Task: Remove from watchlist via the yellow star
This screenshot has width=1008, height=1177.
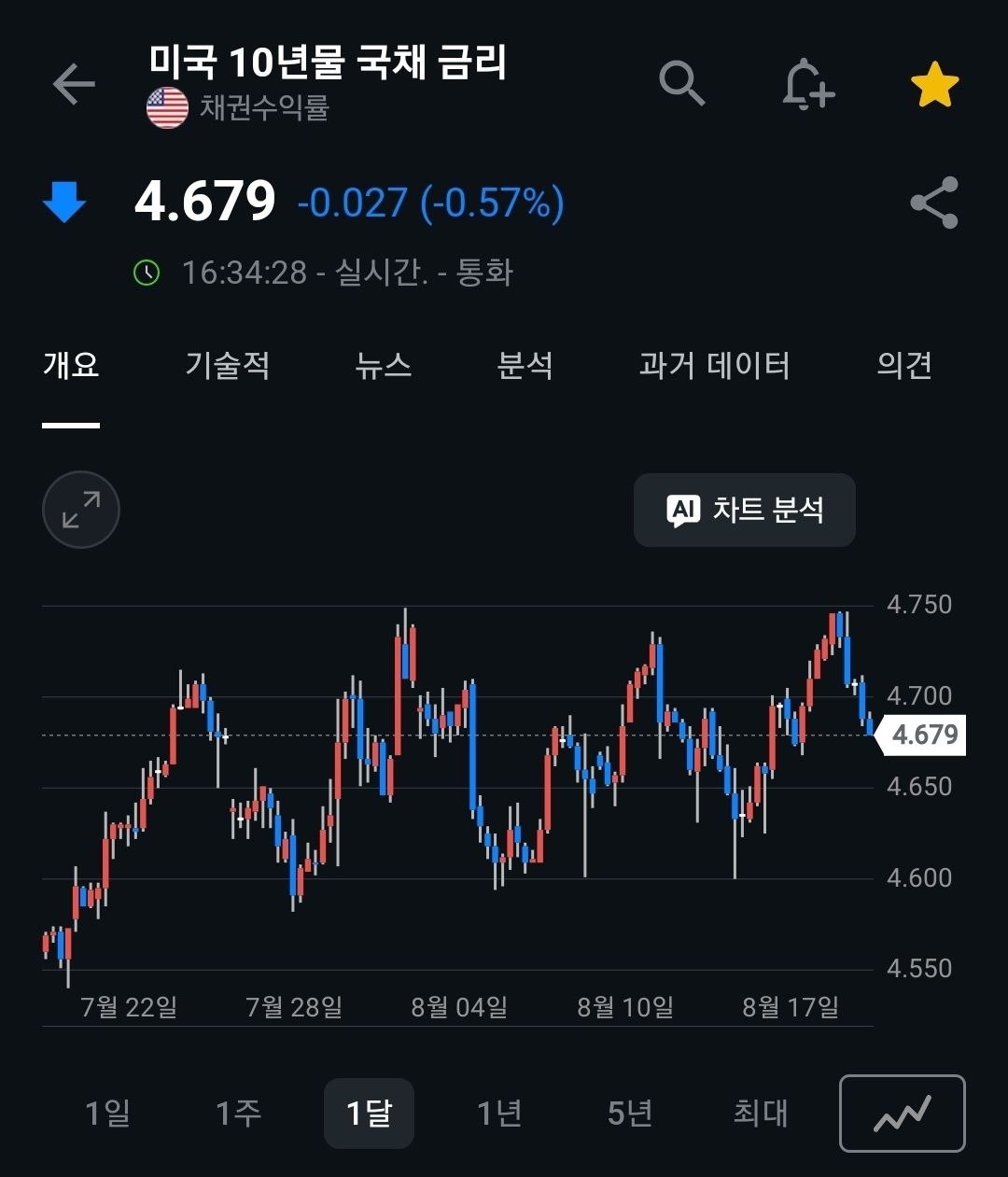Action: coord(934,85)
